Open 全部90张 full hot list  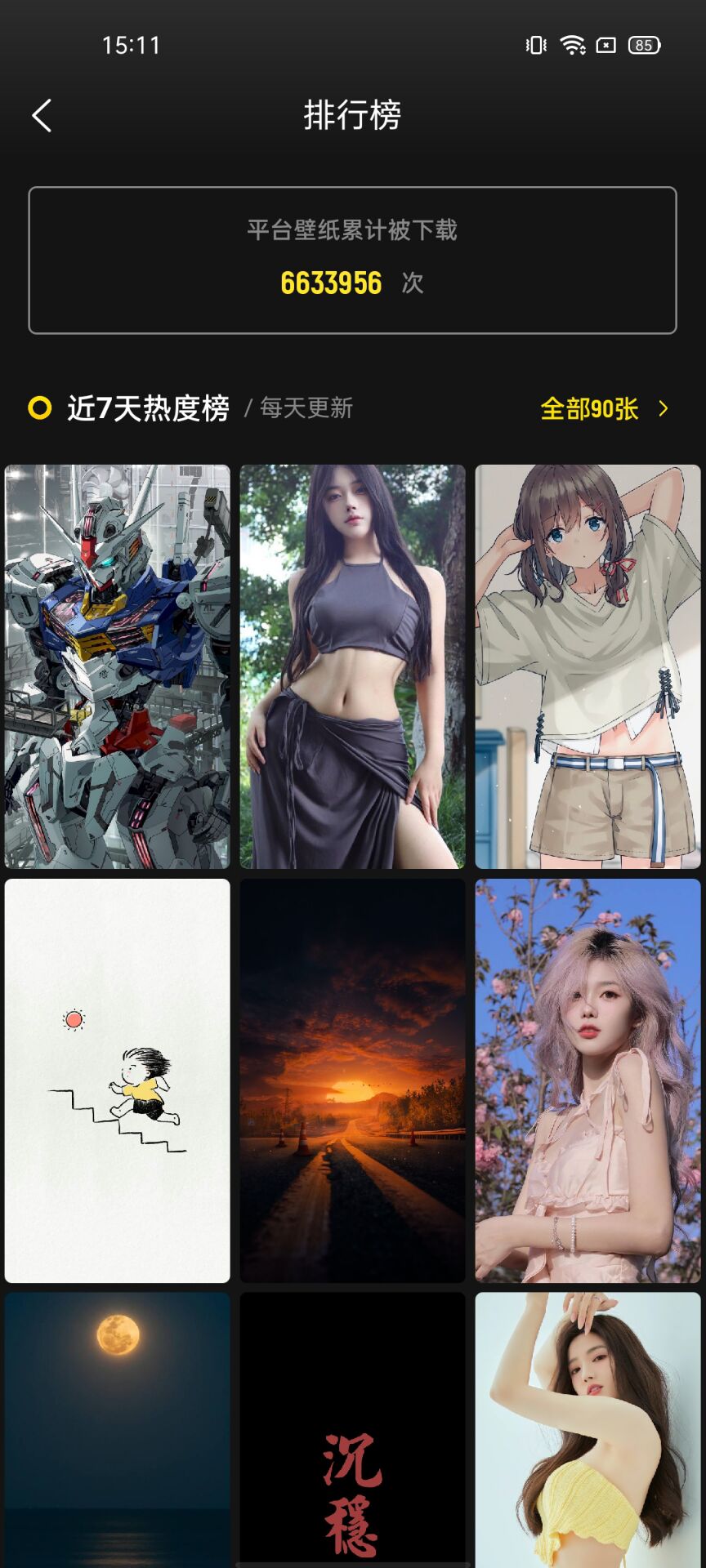(603, 408)
